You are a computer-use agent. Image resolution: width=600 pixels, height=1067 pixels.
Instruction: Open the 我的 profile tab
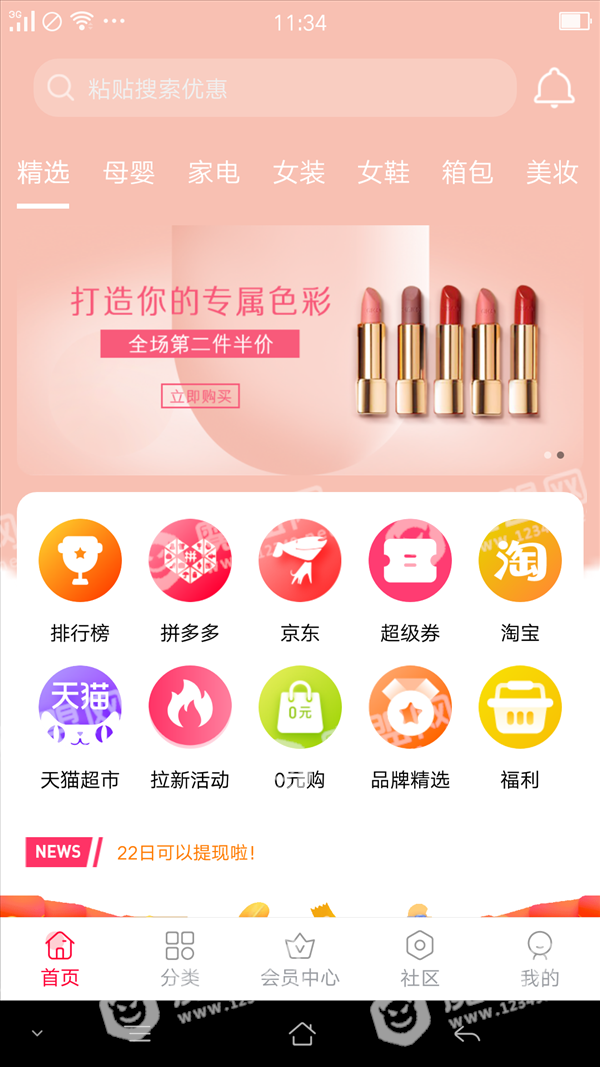[540, 958]
